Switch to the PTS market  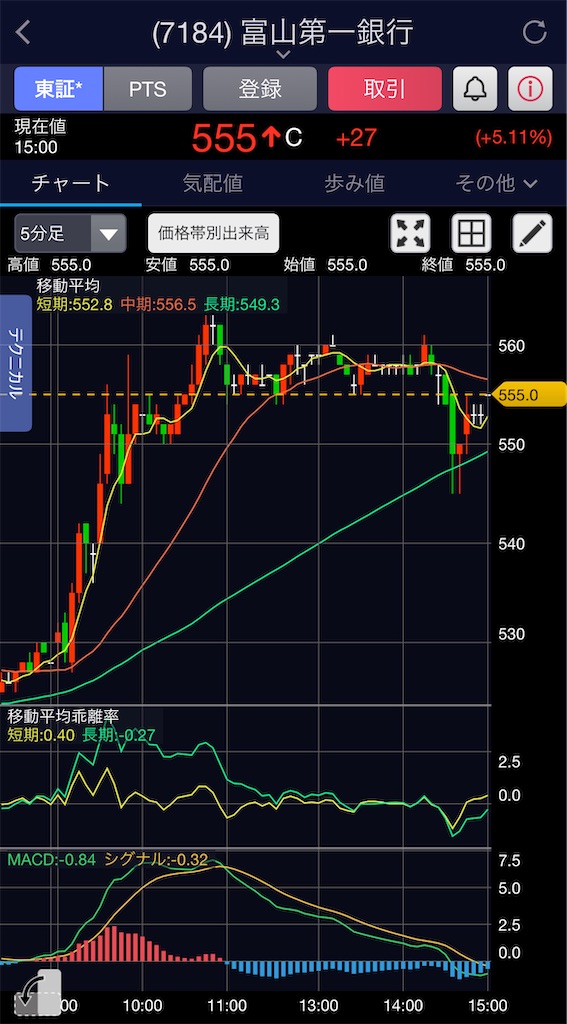click(x=148, y=89)
